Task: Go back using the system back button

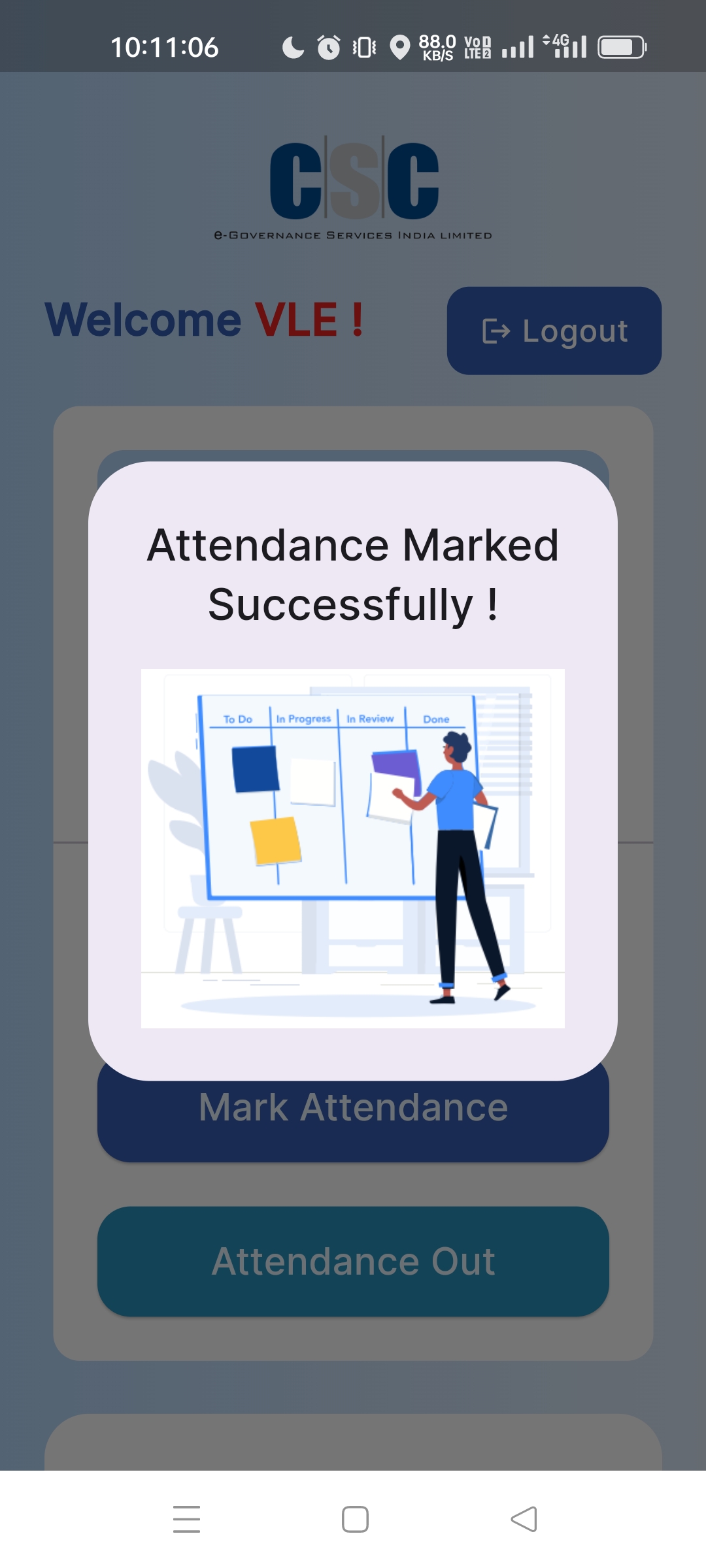Action: click(524, 1519)
